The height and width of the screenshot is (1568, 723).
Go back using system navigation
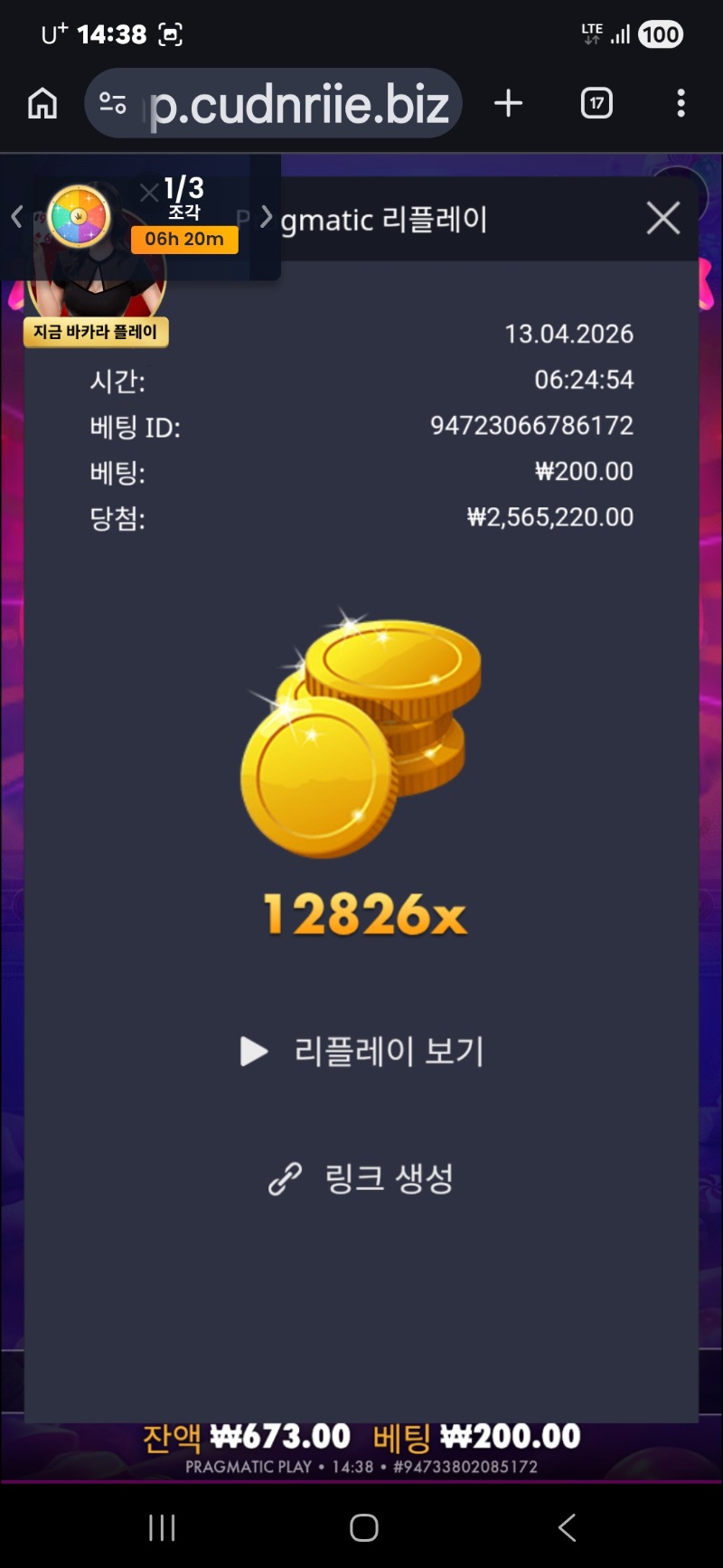(x=567, y=1527)
